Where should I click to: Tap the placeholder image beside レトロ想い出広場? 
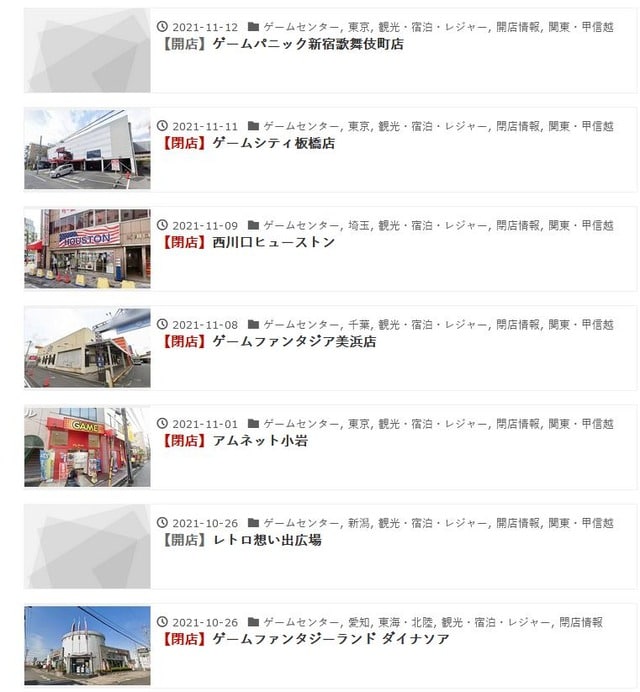87,546
